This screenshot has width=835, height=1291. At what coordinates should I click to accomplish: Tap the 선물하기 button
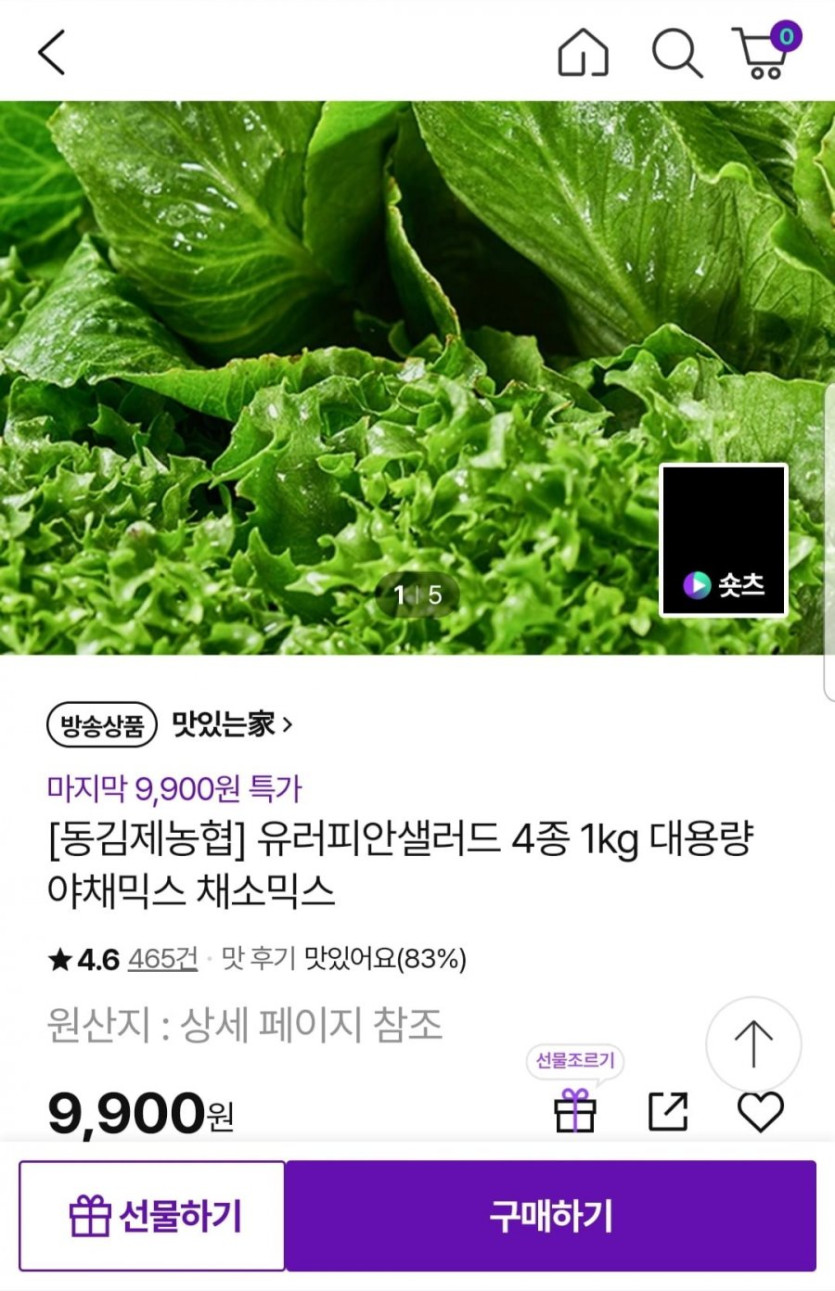(x=152, y=1216)
